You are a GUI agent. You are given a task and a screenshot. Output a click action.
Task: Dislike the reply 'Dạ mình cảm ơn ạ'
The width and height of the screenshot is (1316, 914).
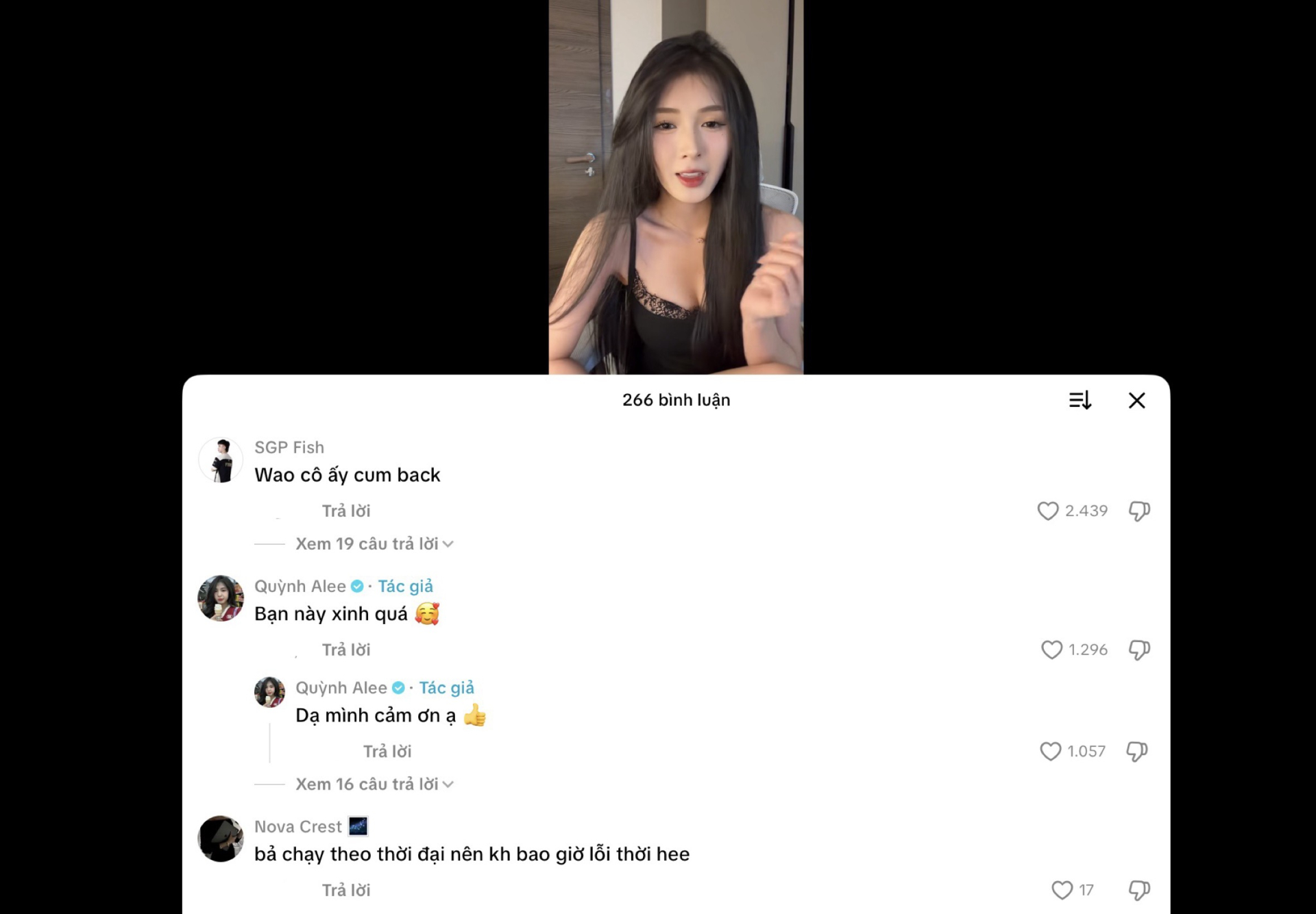coord(1136,752)
